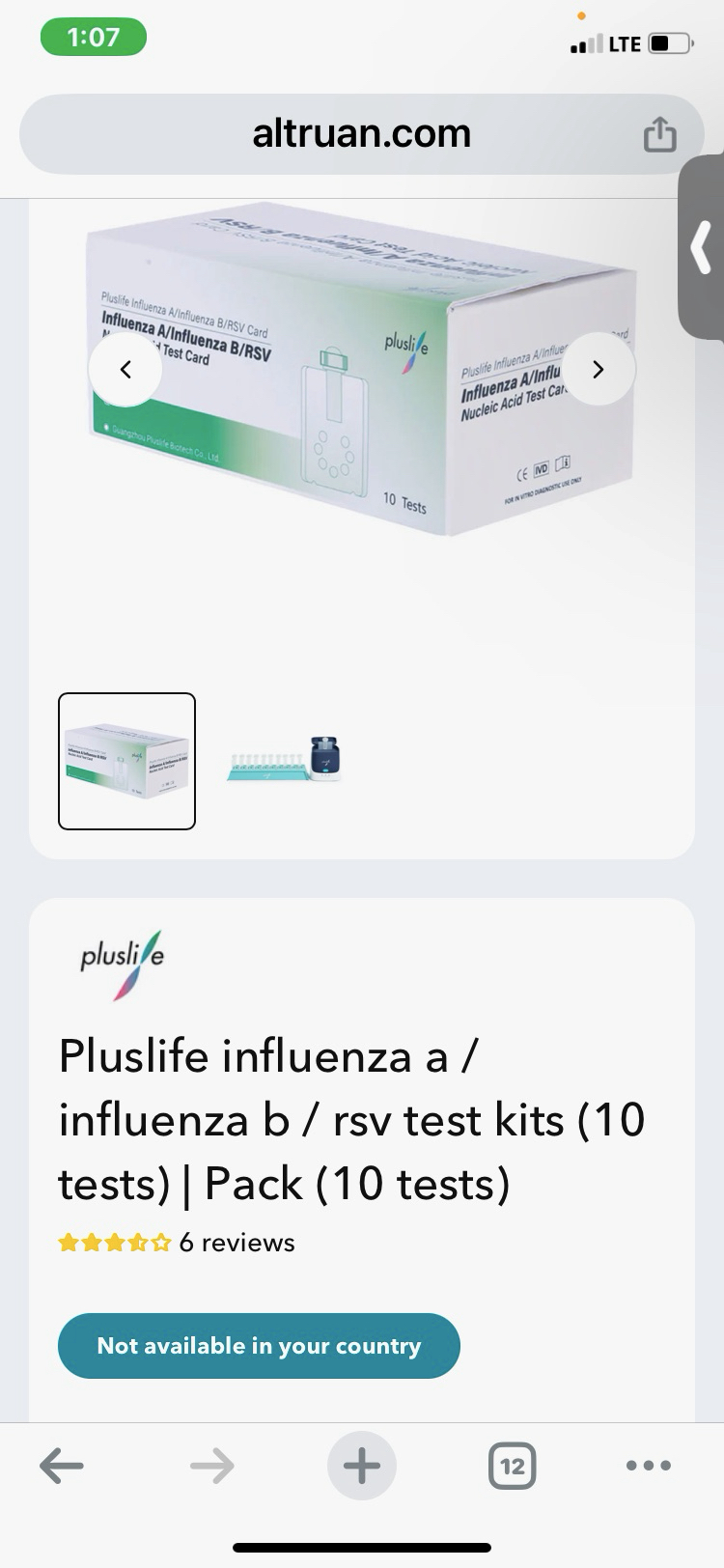The image size is (724, 1568).
Task: Tap the Not available in your country button
Action: 259,1346
